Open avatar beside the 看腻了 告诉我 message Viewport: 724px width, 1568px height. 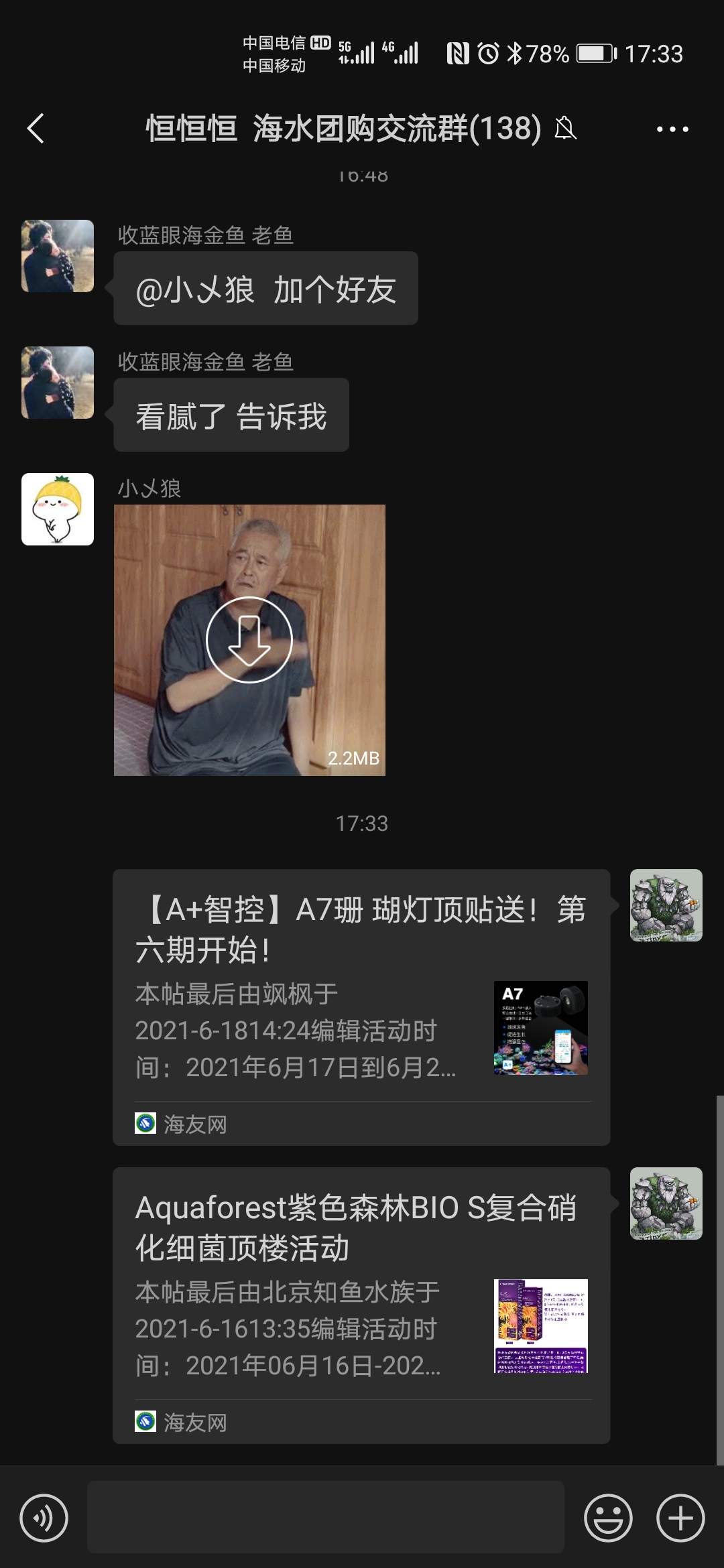tap(58, 383)
